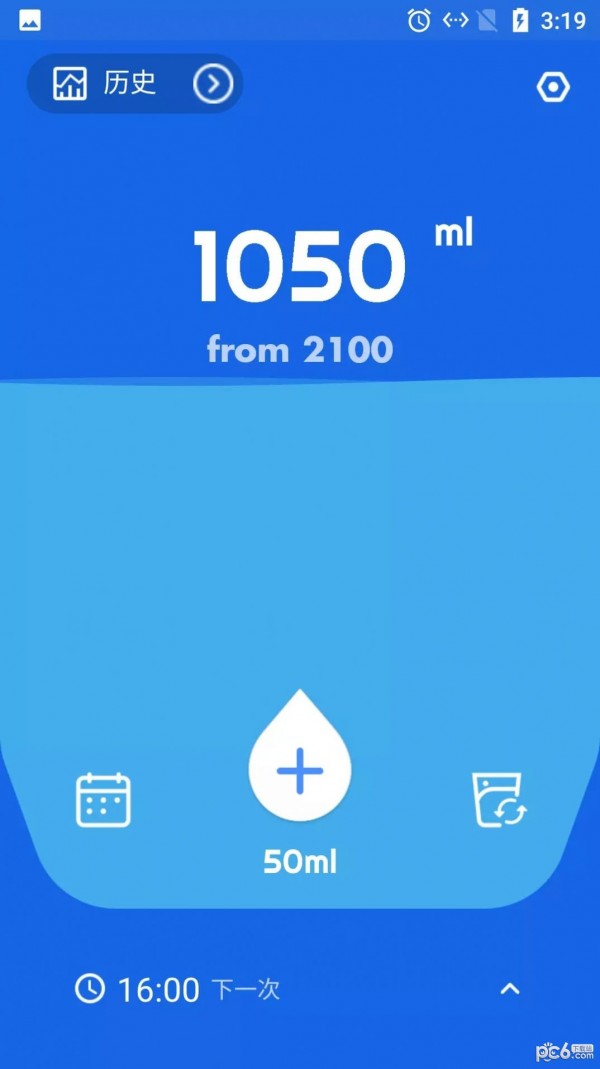Open settings hexagon icon
The image size is (600, 1069).
coord(552,87)
